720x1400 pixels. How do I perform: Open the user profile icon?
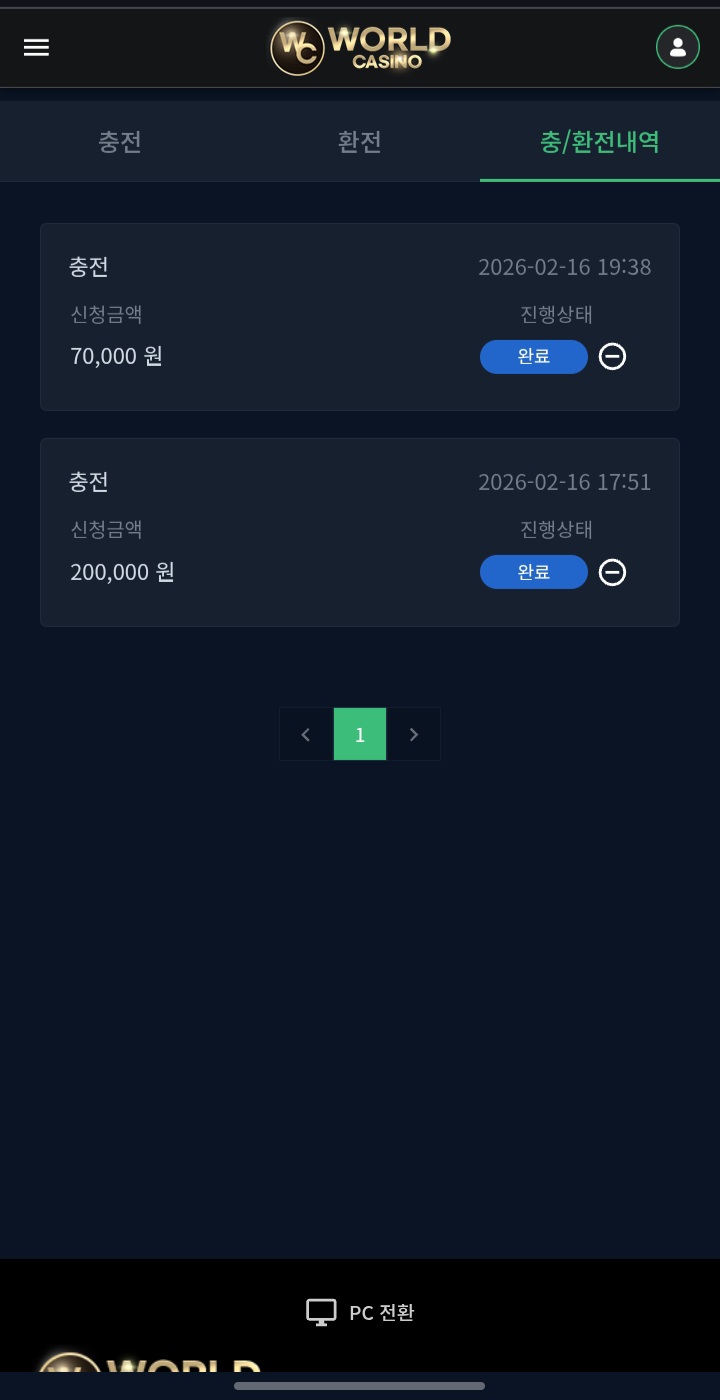[x=677, y=47]
